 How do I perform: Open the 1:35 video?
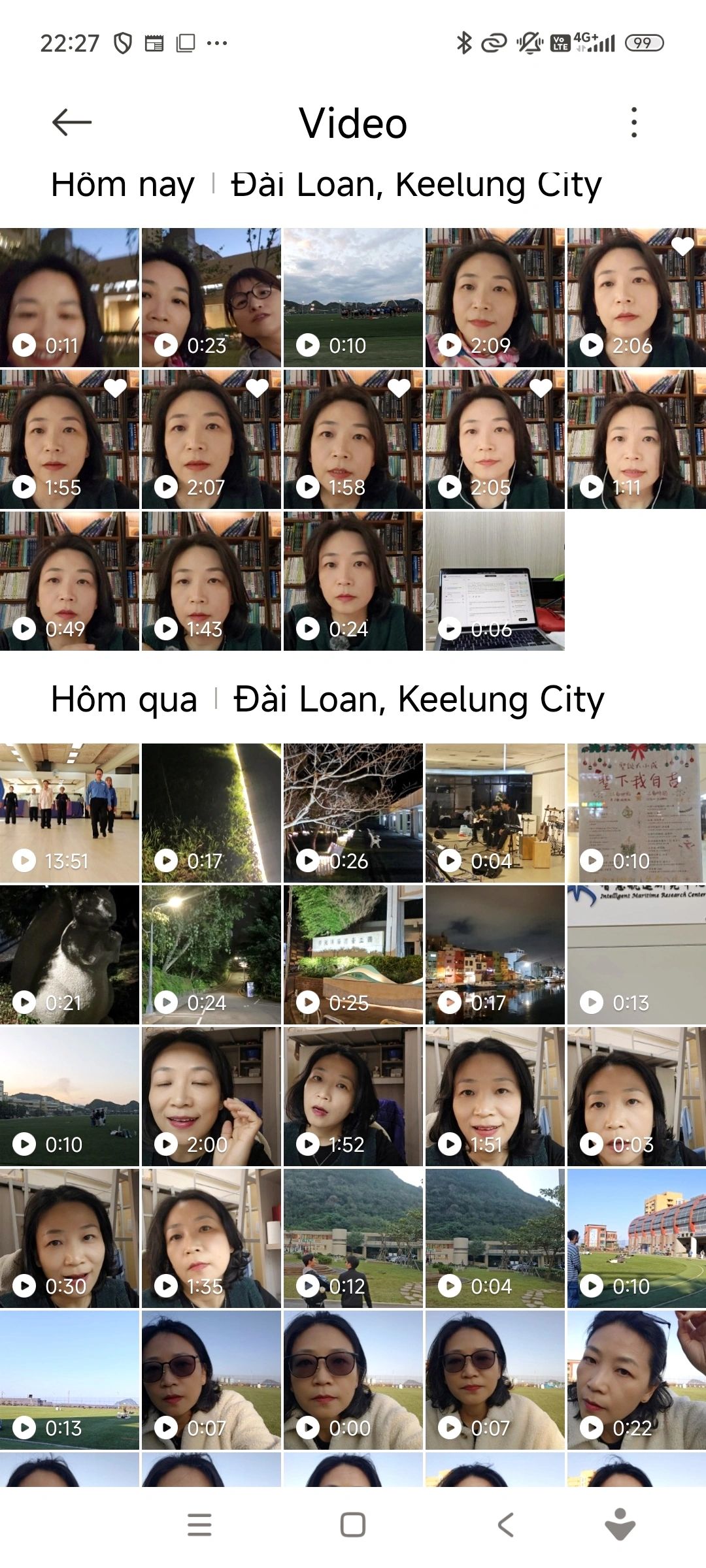211,1238
